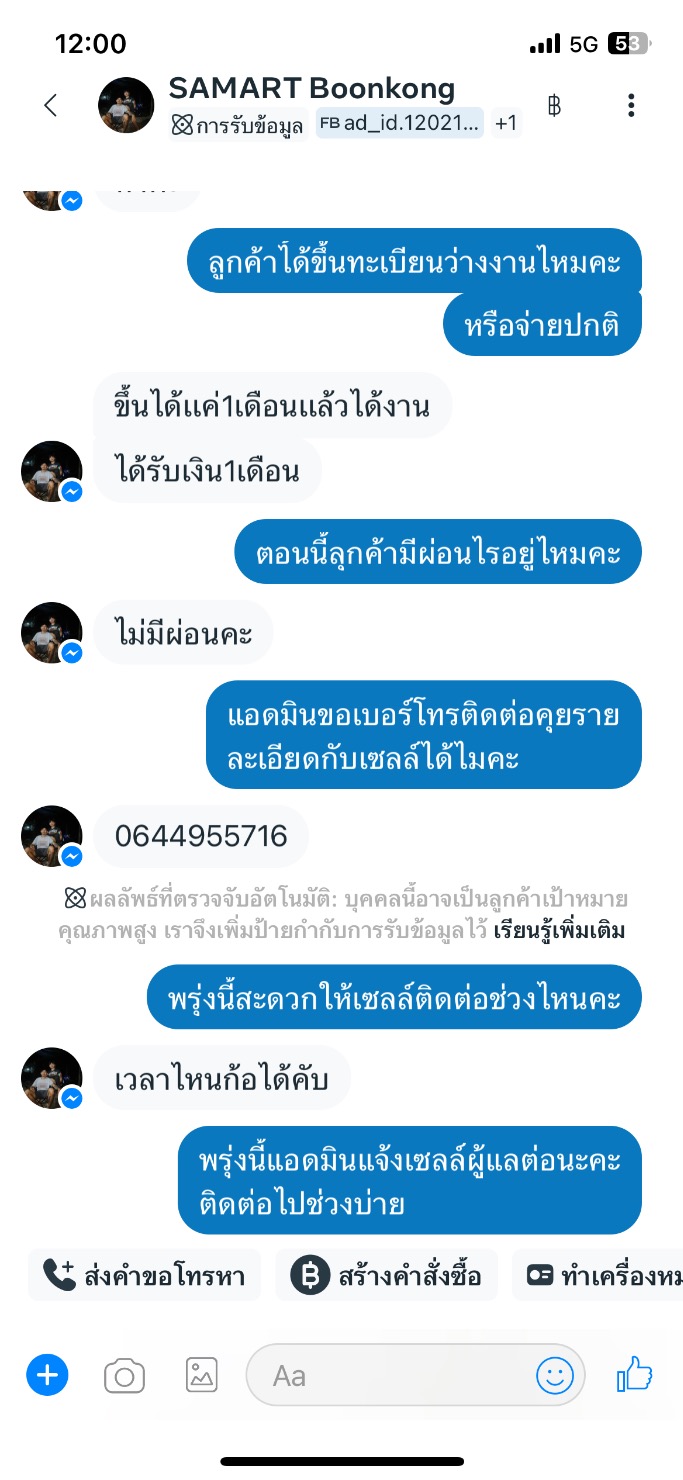The image size is (683, 1480).
Task: Tap the phone number 0644955716 message
Action: [201, 836]
